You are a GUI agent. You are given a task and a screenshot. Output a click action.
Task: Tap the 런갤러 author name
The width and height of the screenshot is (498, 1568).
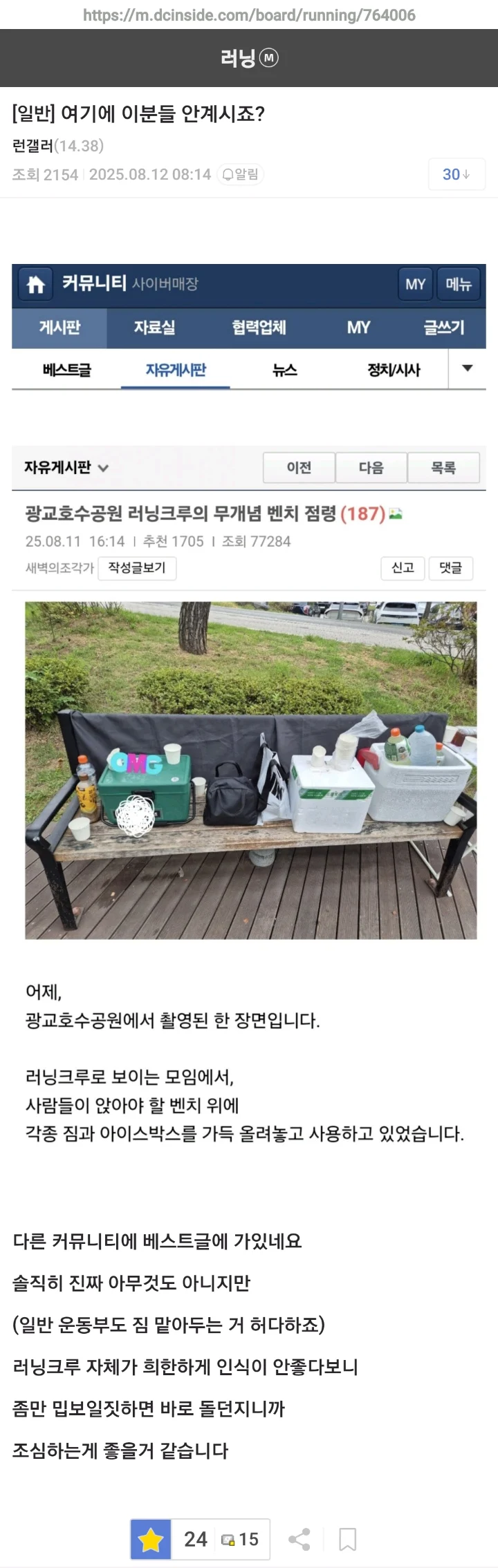pos(33,146)
